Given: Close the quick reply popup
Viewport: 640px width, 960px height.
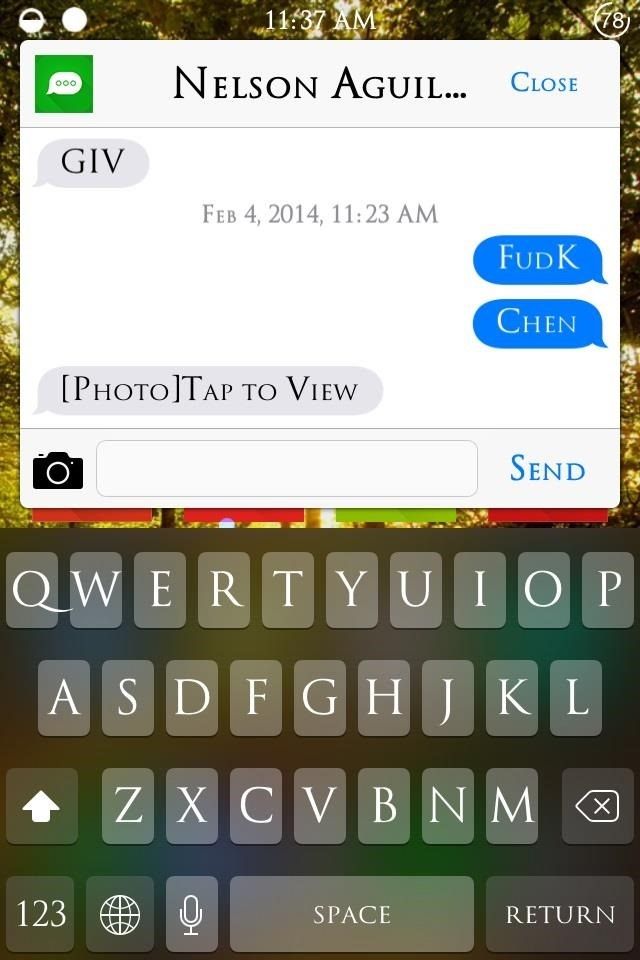Looking at the screenshot, I should click(x=544, y=83).
